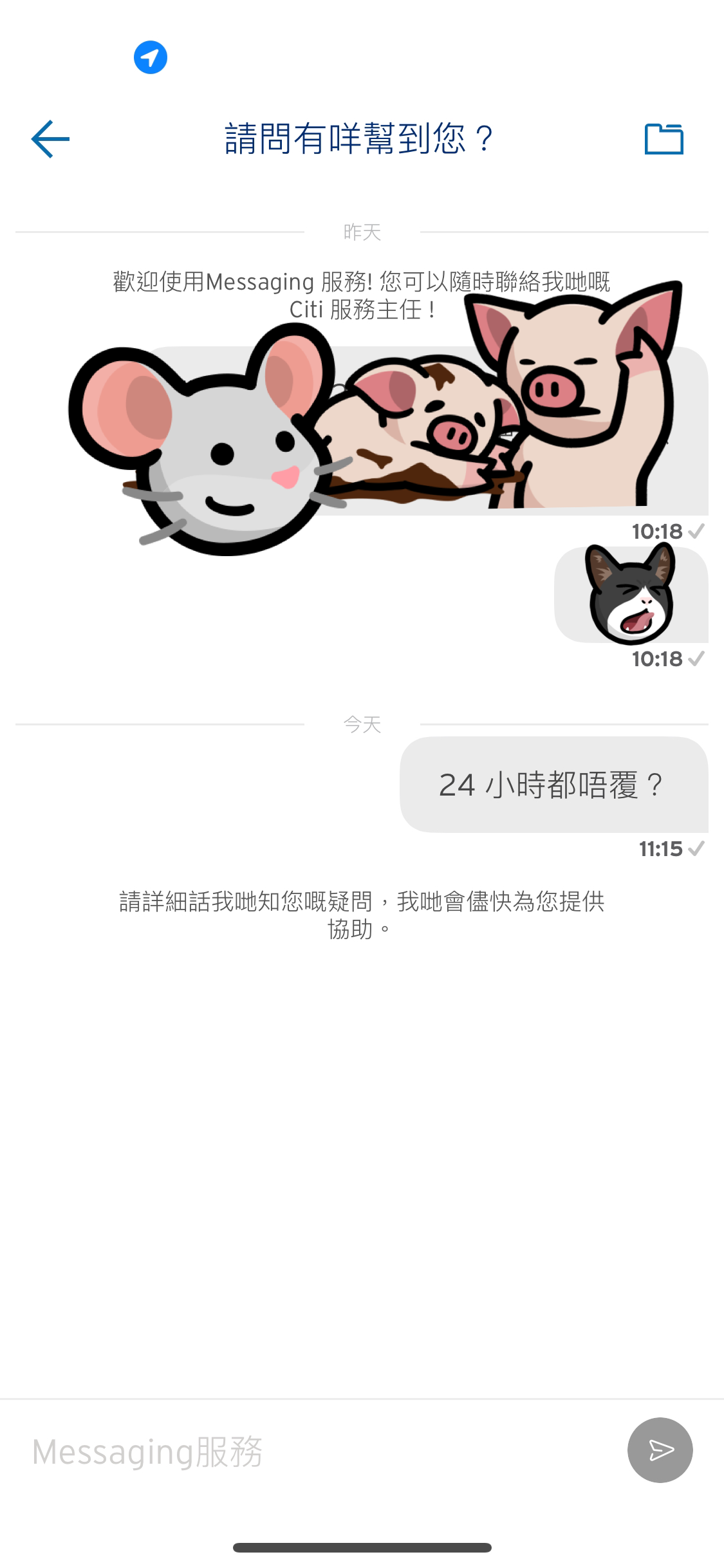Click the delivery checkmark beside 11:15
The width and height of the screenshot is (724, 1568).
pyautogui.click(x=697, y=849)
